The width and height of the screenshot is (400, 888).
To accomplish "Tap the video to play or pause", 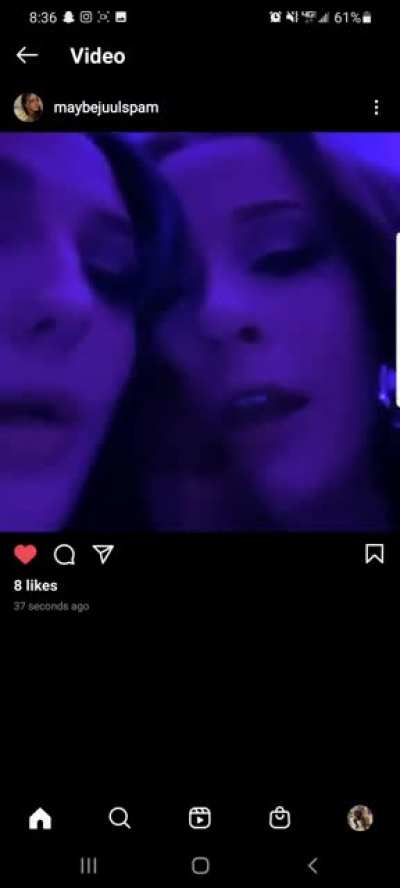I will (200, 332).
